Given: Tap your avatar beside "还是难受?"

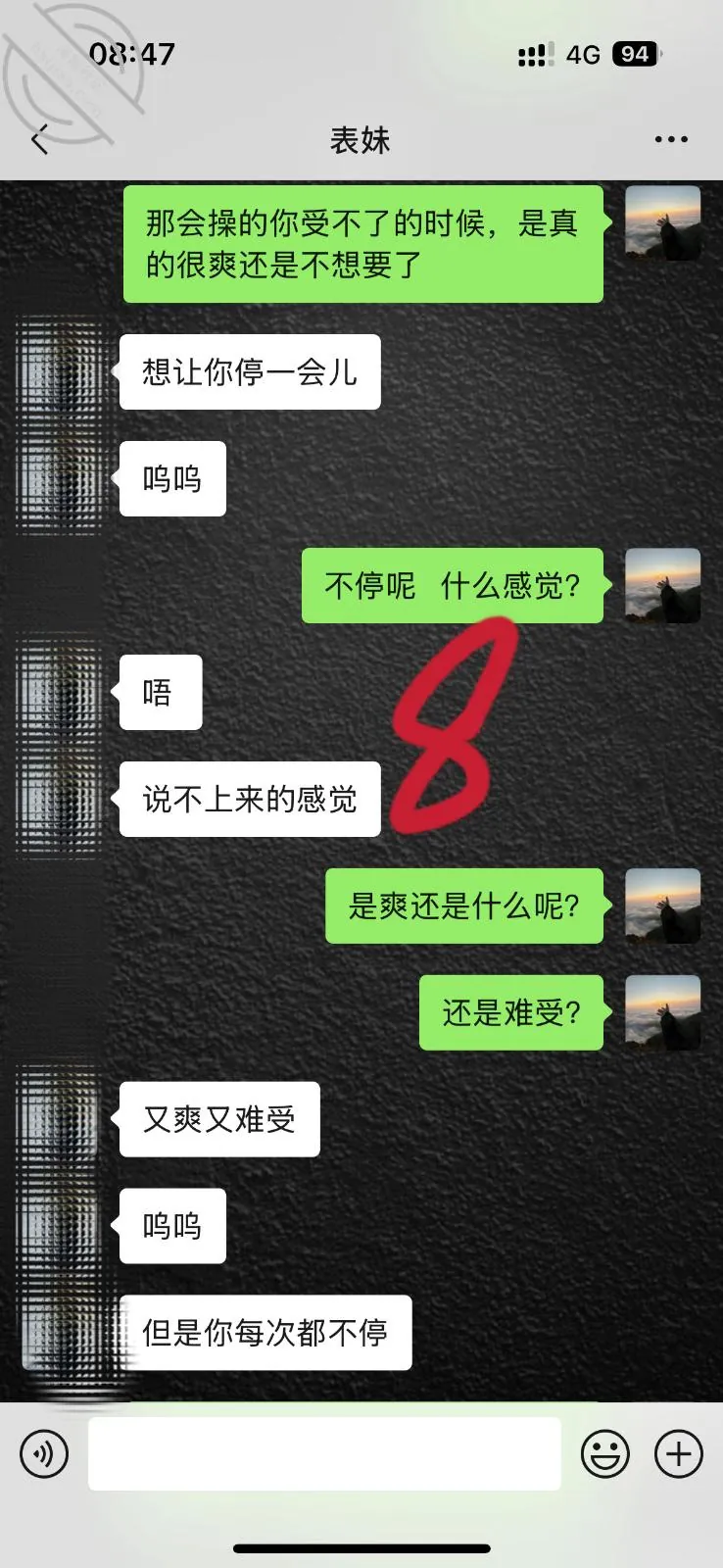Looking at the screenshot, I should [663, 1012].
